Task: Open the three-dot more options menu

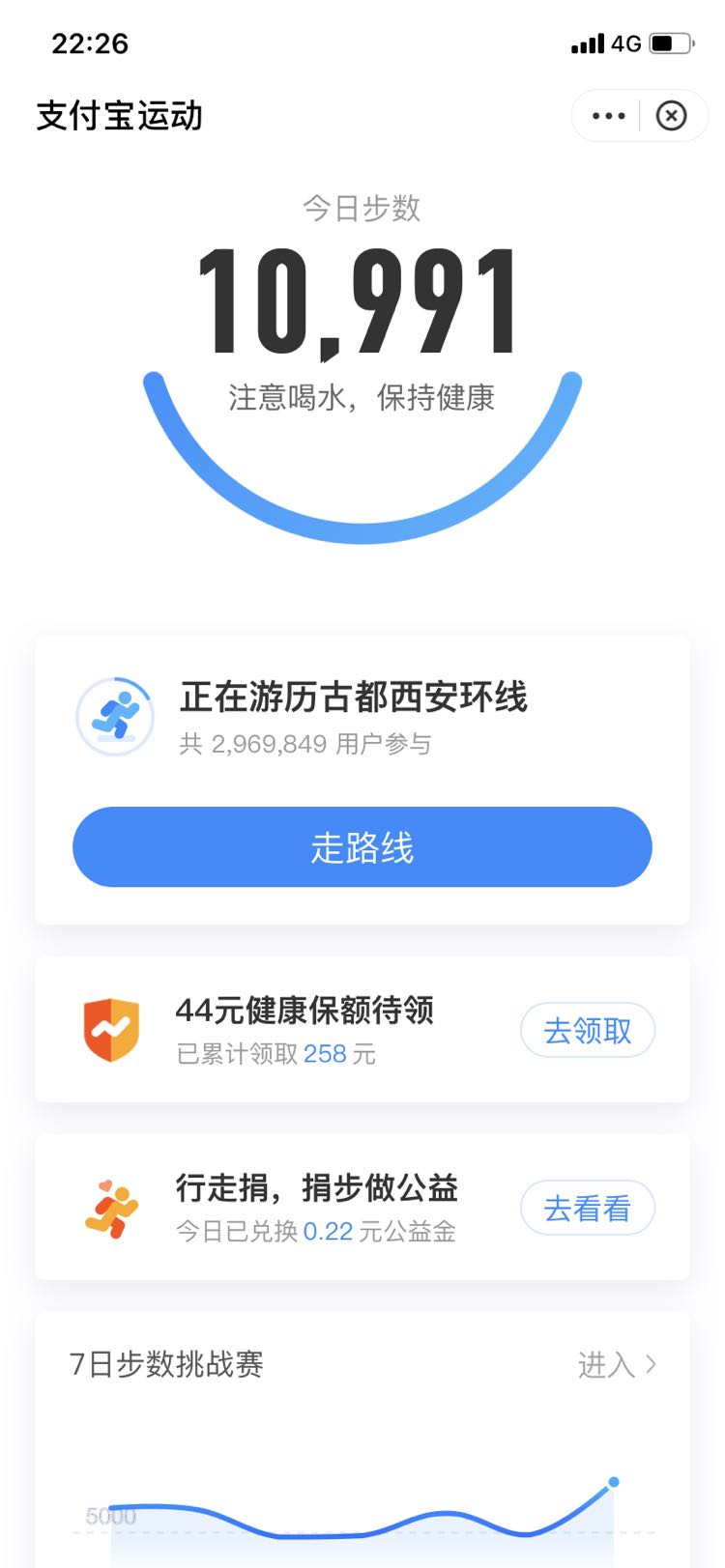Action: [608, 116]
